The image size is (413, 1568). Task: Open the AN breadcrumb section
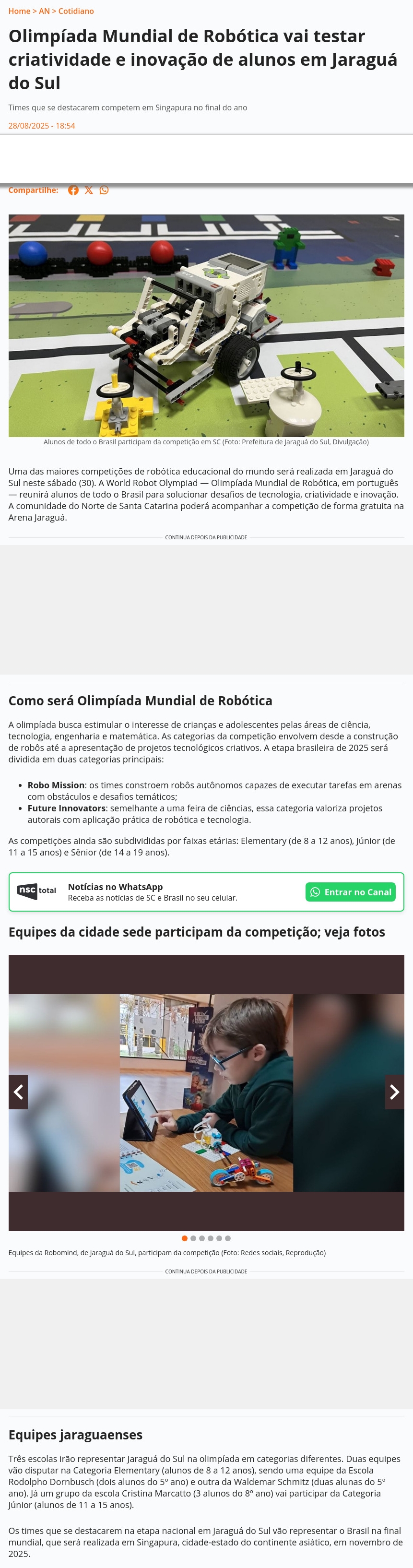click(x=44, y=11)
